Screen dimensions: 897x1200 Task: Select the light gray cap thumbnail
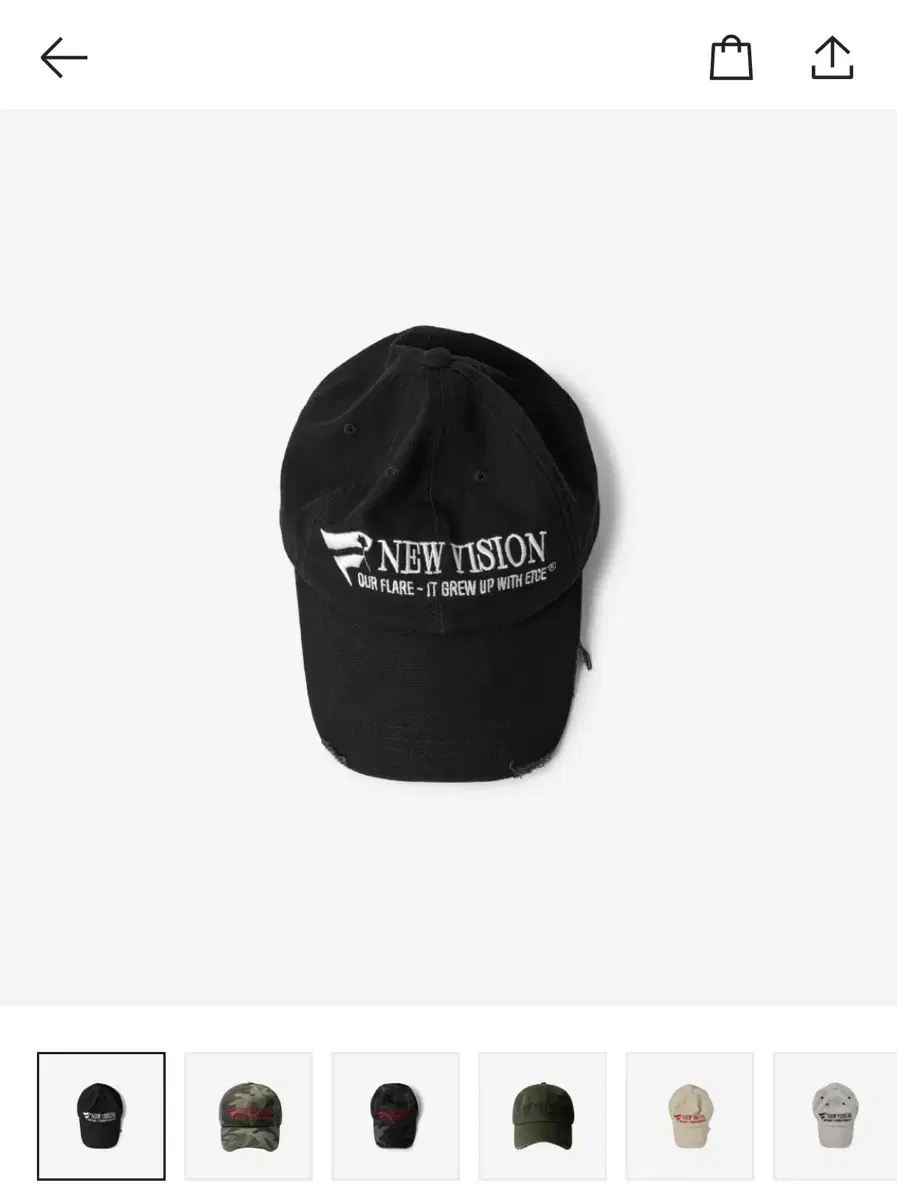pos(838,1113)
